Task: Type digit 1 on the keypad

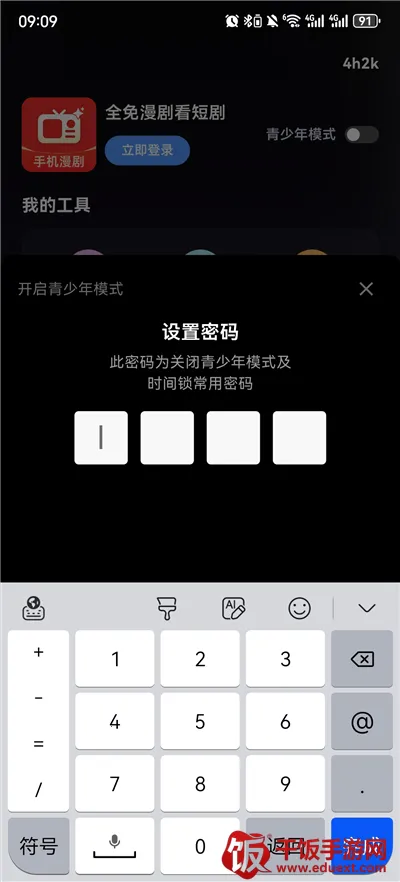Action: [x=115, y=659]
